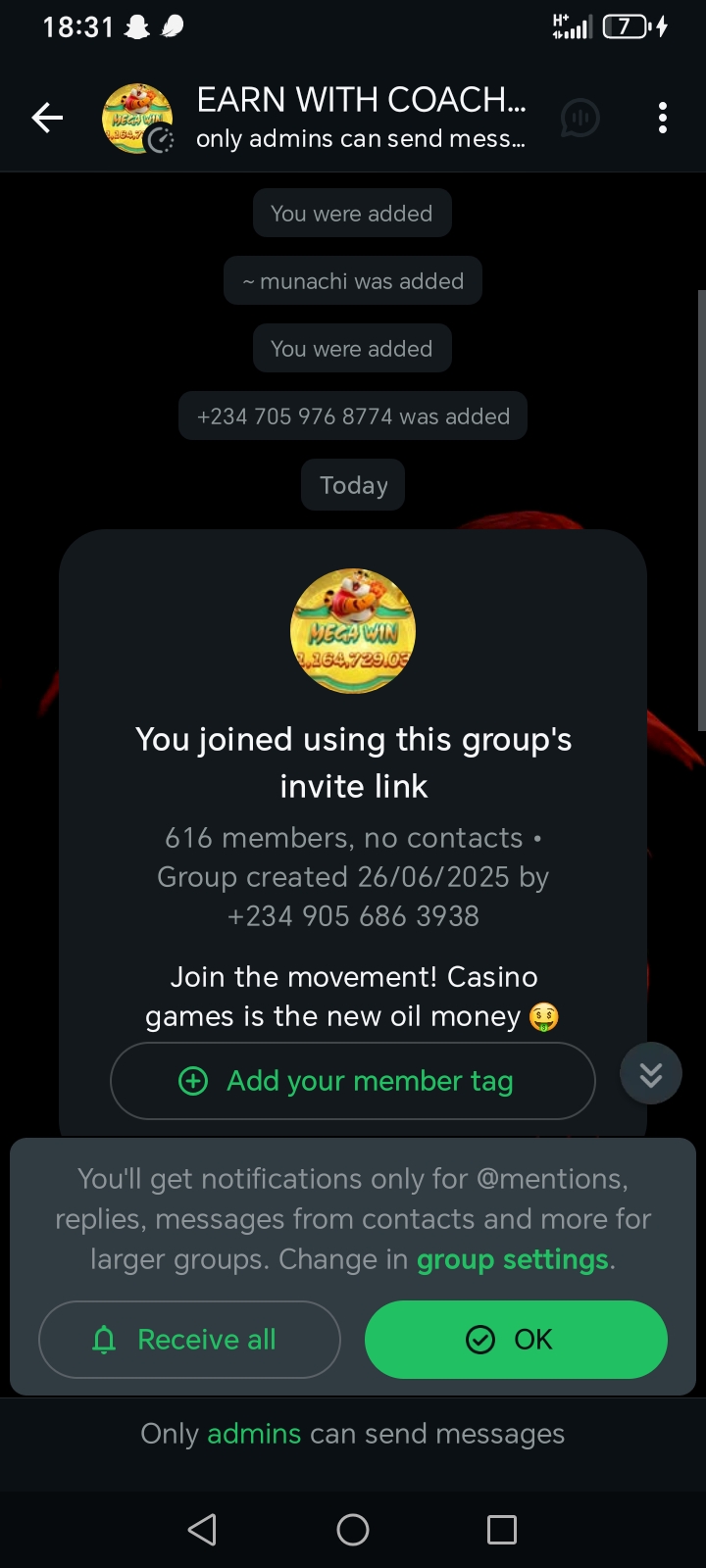Viewport: 706px width, 1568px height.
Task: Tap Add your member tag button
Action: click(x=353, y=1081)
